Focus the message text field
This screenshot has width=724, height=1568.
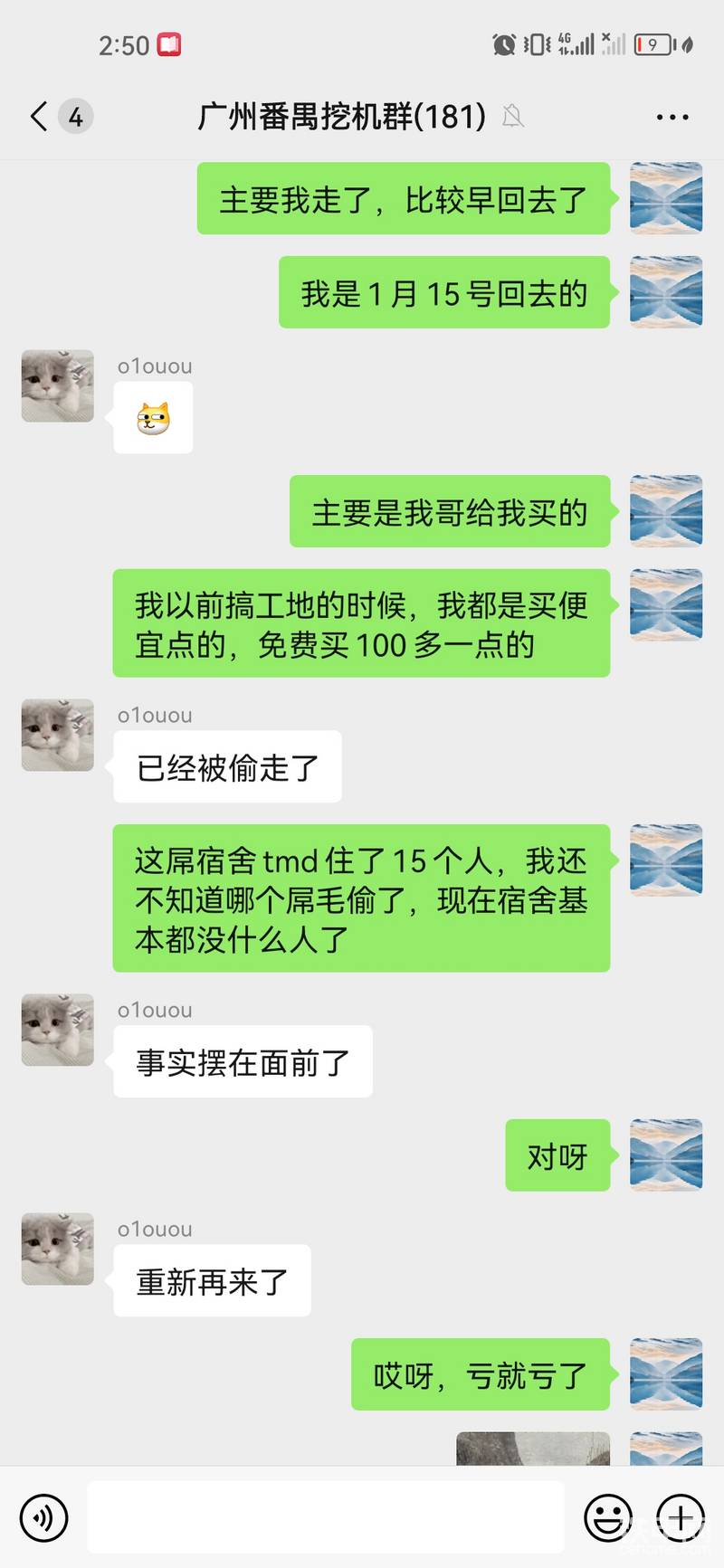pyautogui.click(x=326, y=1517)
